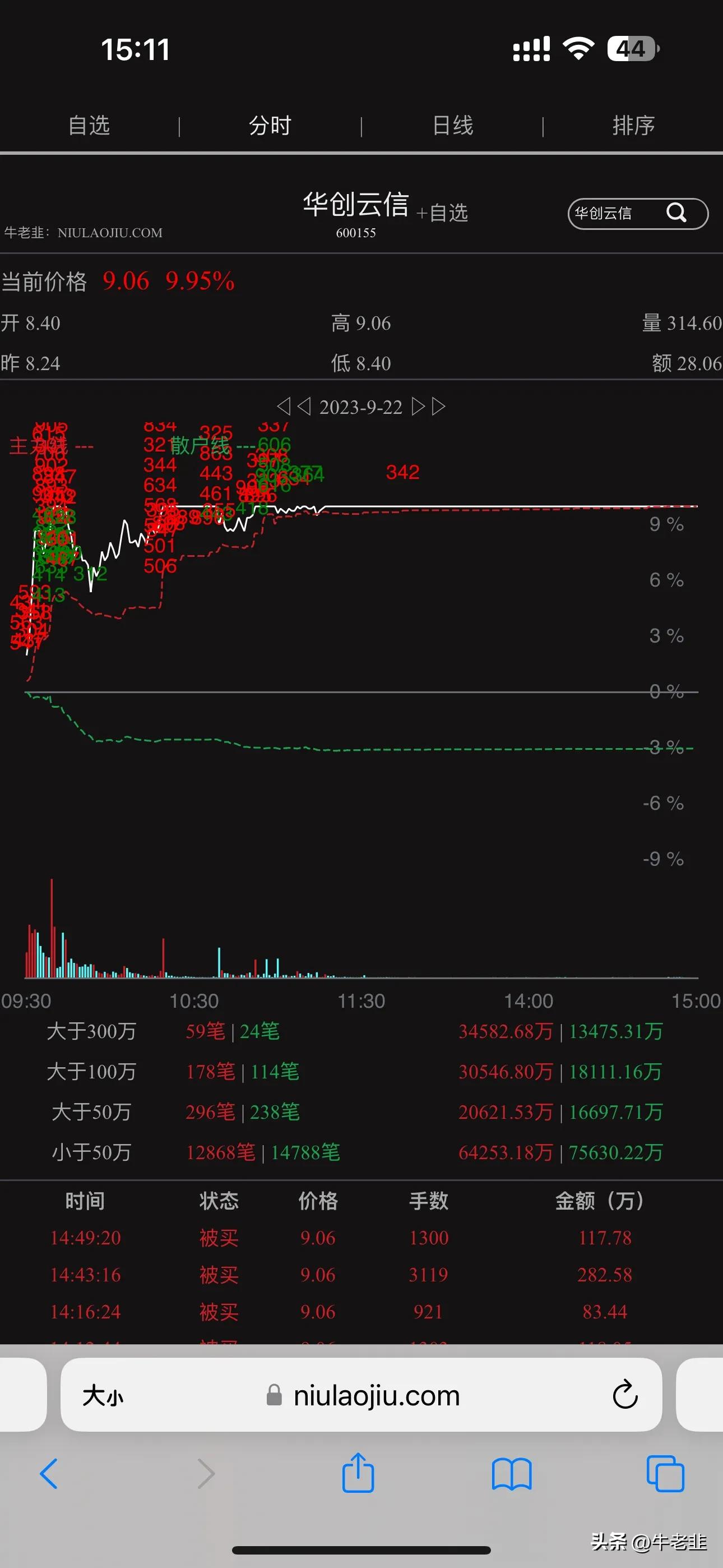Switch to the 自选 tab
The width and height of the screenshot is (723, 1568).
(x=89, y=126)
